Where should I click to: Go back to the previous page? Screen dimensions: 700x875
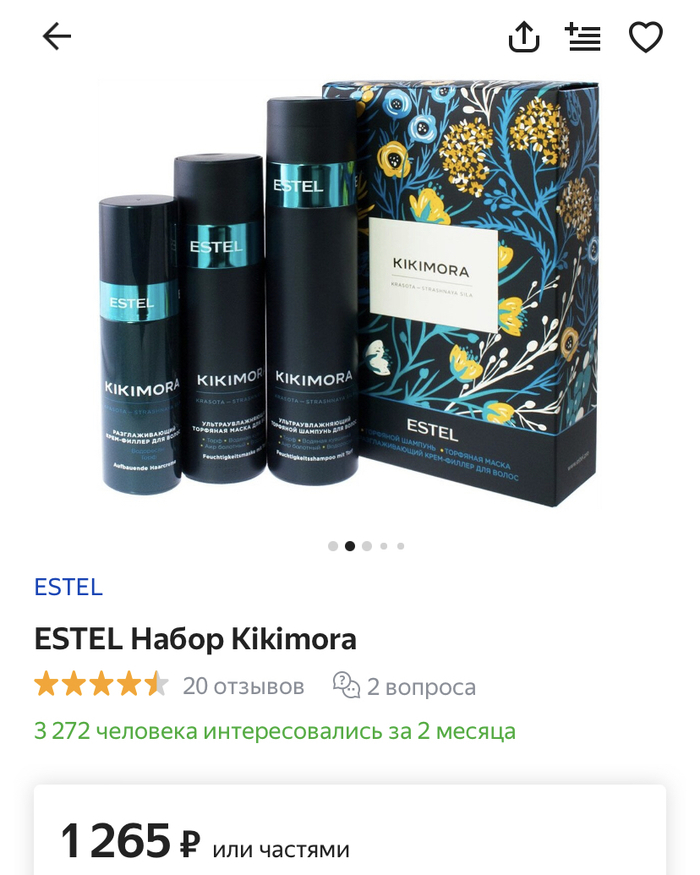pyautogui.click(x=57, y=37)
